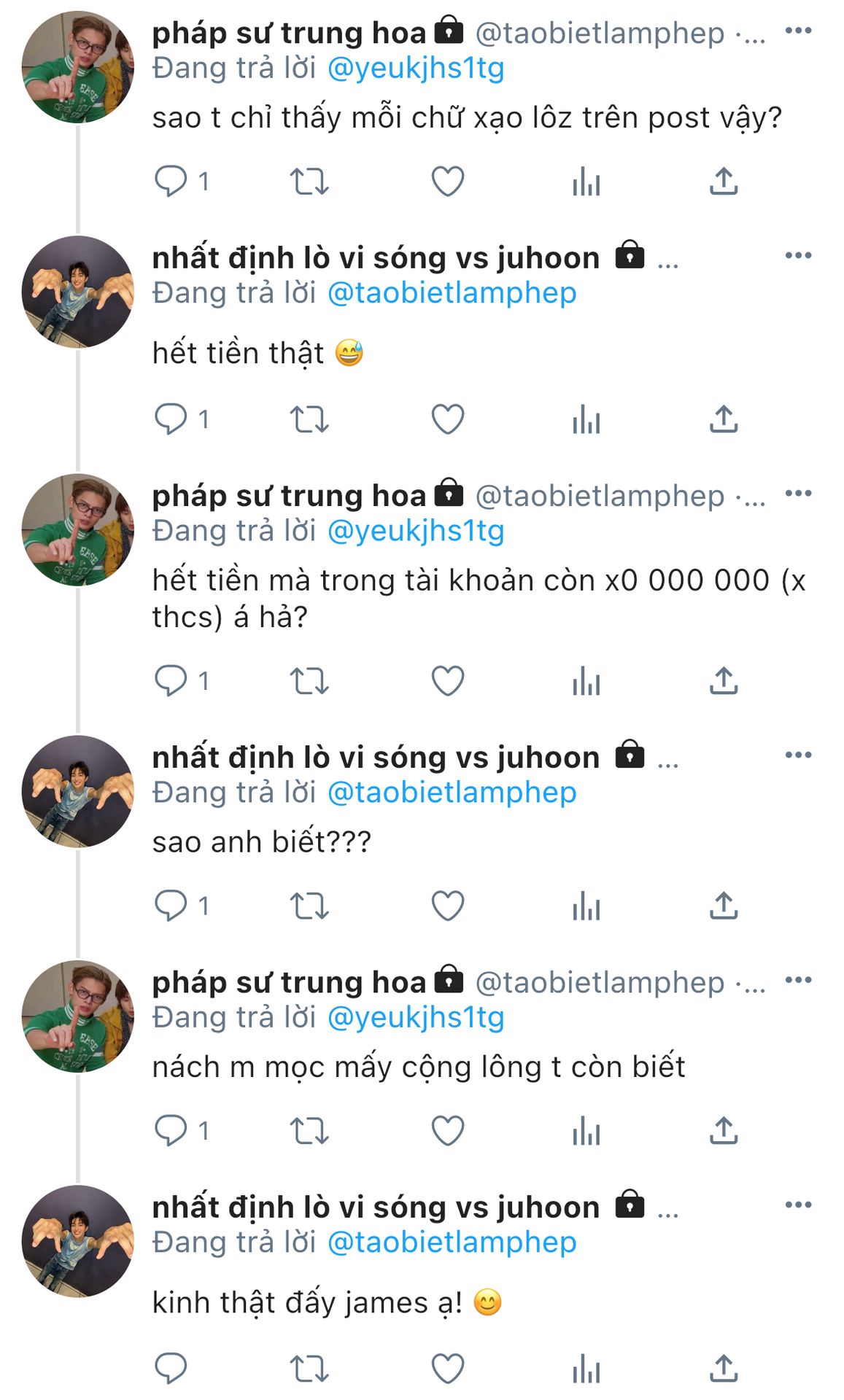Share the 'sao t chỉ thấy mỗi chữ' tweet
The width and height of the screenshot is (844, 1400).
click(724, 182)
